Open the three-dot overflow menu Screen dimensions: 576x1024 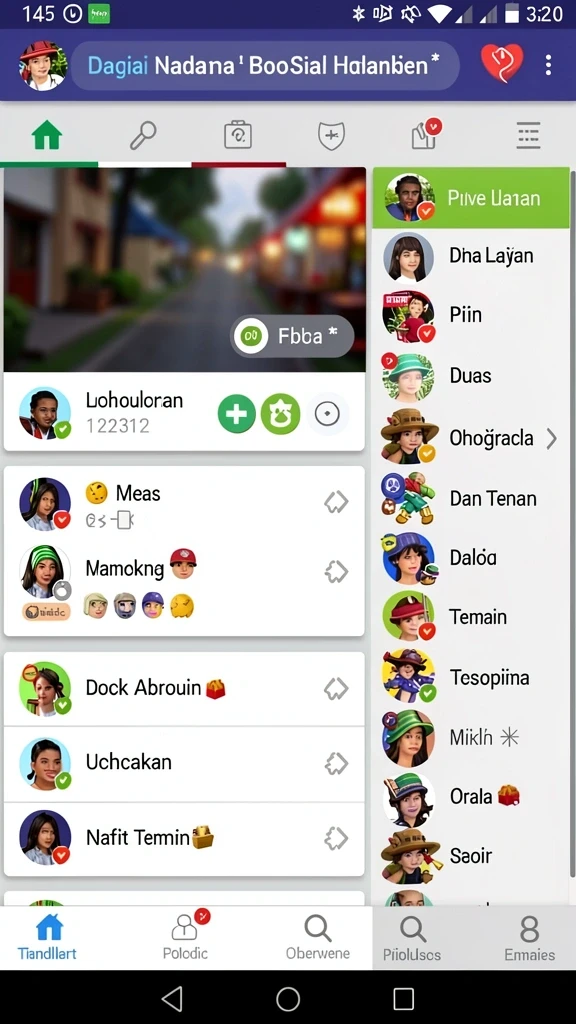click(x=548, y=65)
